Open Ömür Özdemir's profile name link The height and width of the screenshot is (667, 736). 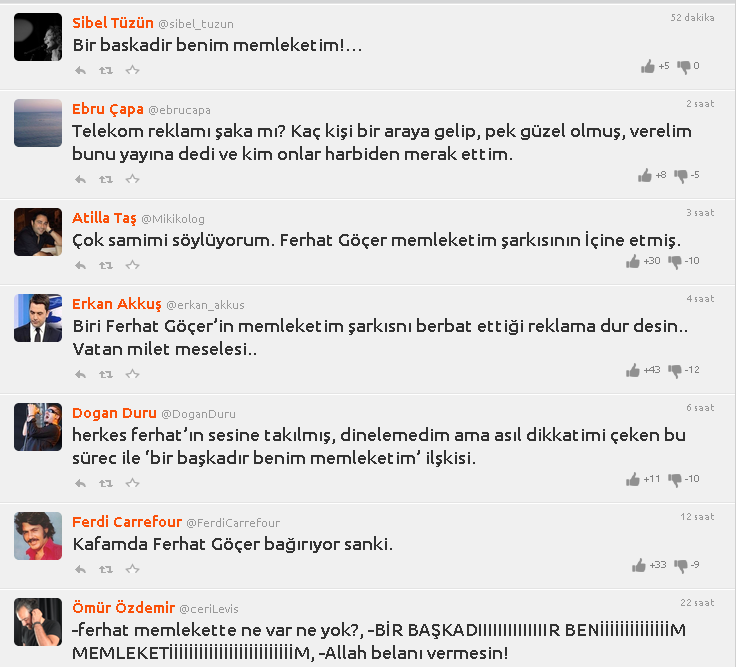pyautogui.click(x=123, y=607)
